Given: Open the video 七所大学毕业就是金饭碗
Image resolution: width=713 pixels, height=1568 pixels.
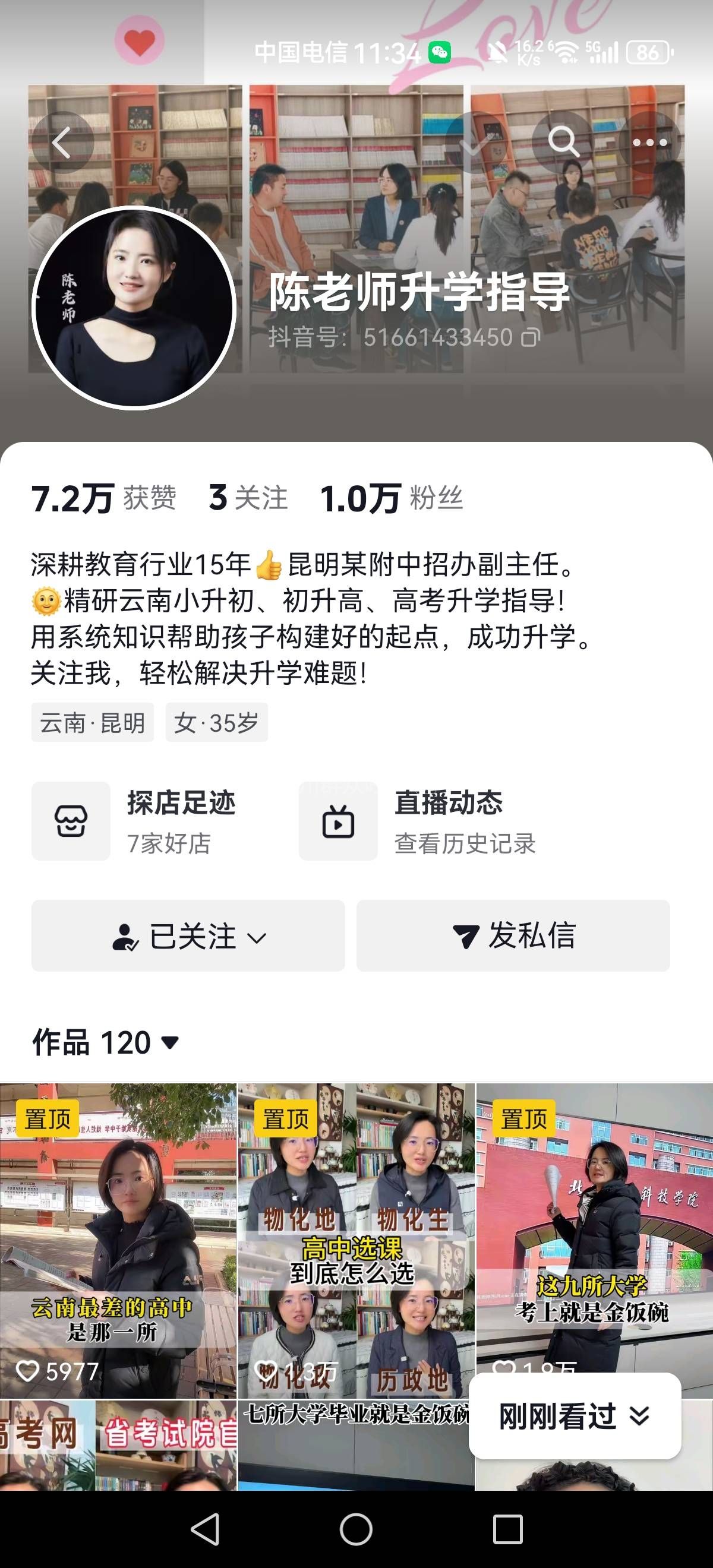Looking at the screenshot, I should [x=355, y=1446].
